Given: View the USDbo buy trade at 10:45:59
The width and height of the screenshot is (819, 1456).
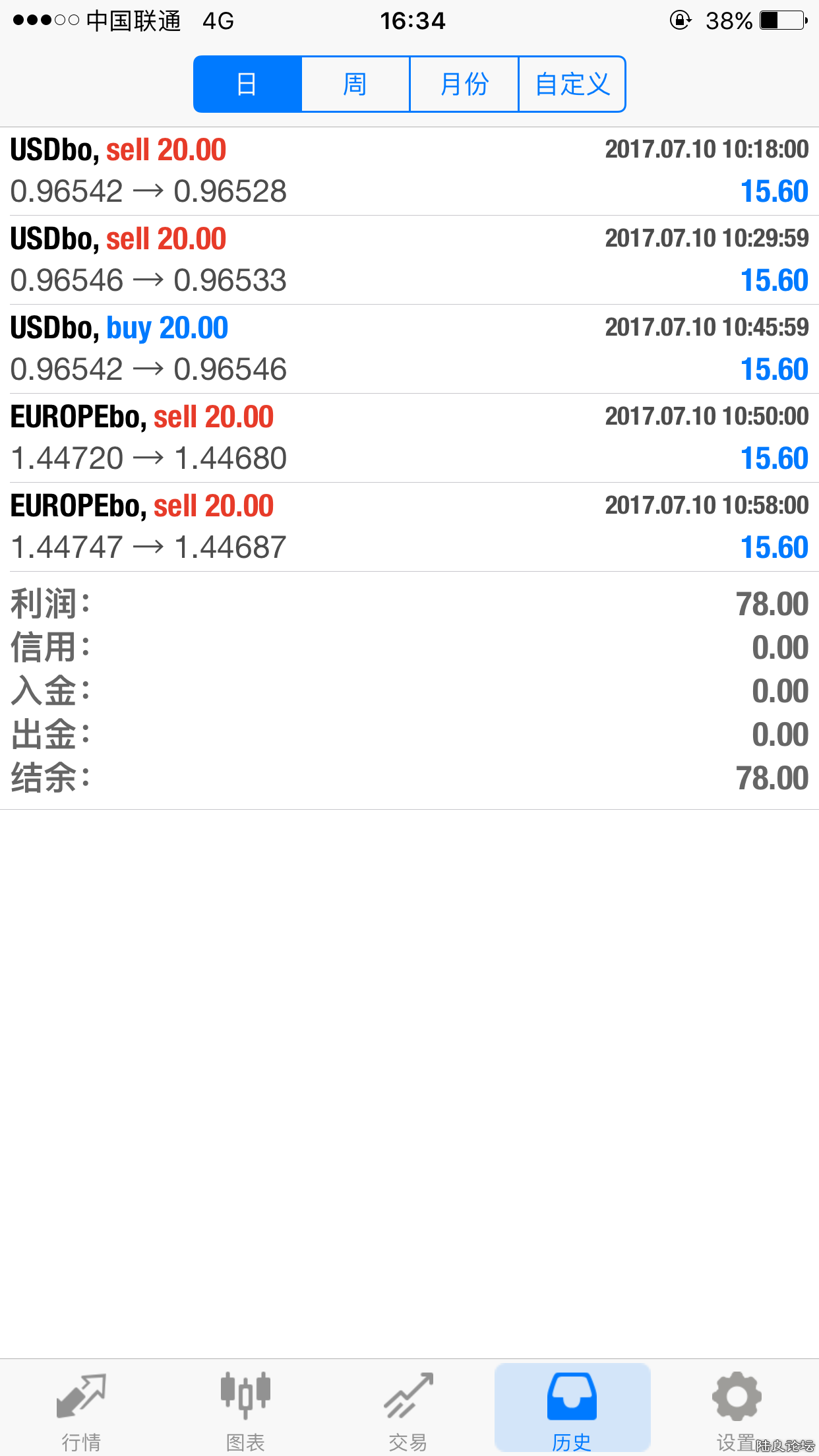Looking at the screenshot, I should pyautogui.click(x=409, y=349).
